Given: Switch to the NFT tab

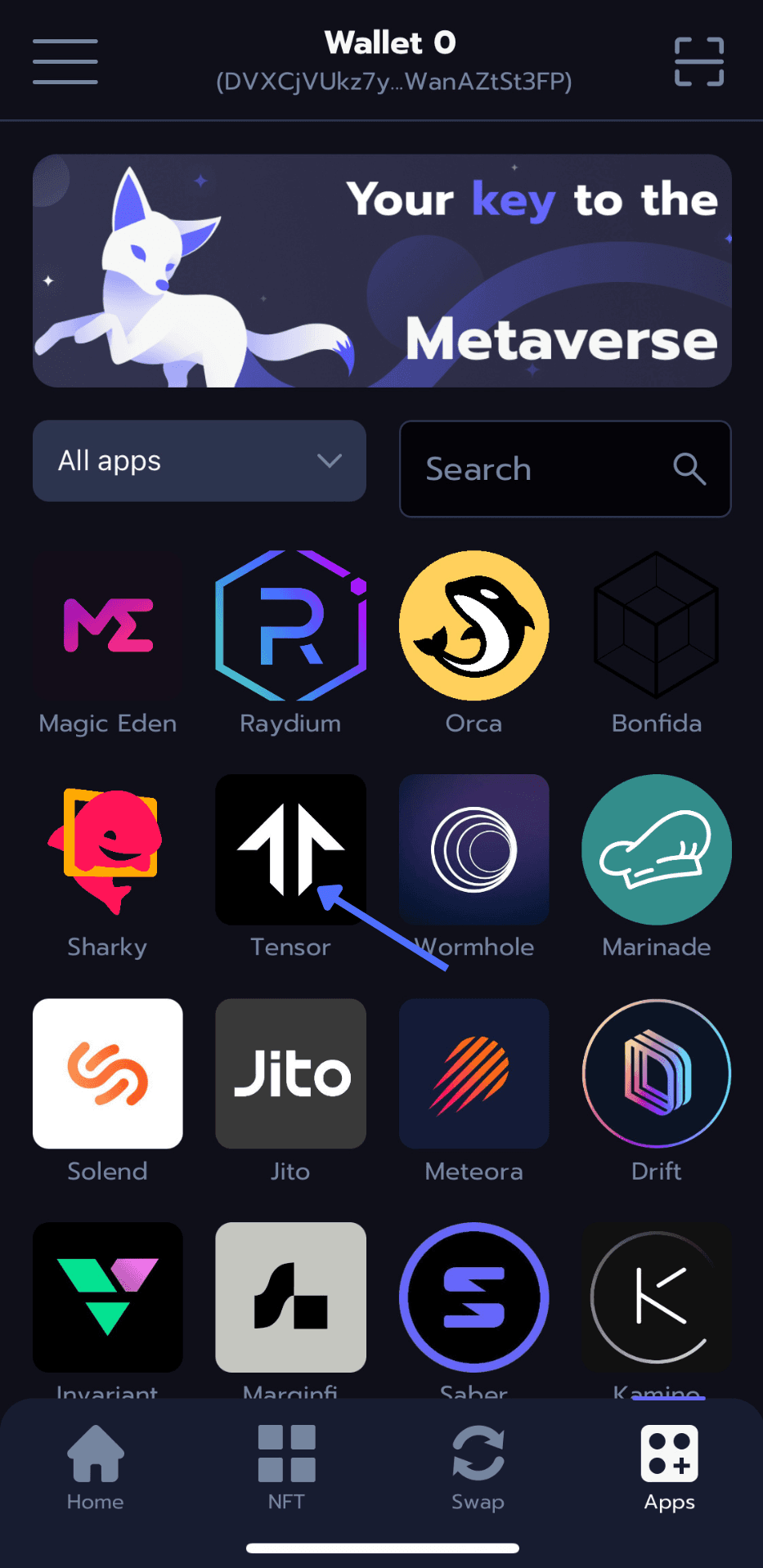Looking at the screenshot, I should point(286,1467).
